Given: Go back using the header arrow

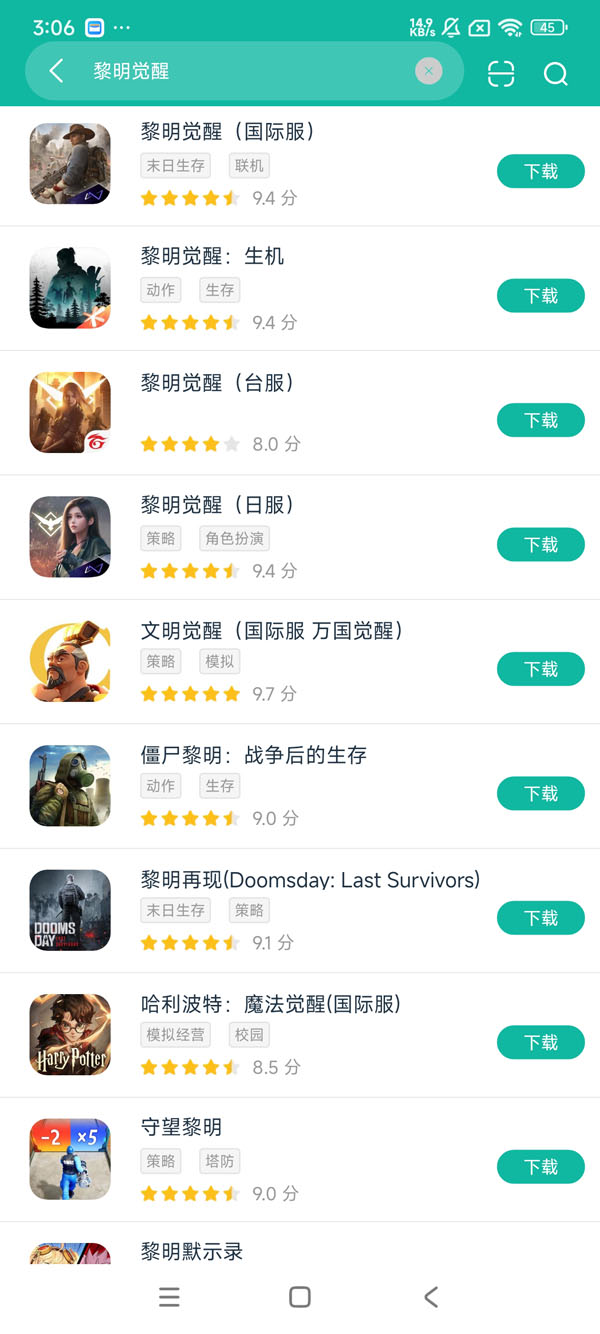Looking at the screenshot, I should 56,71.
